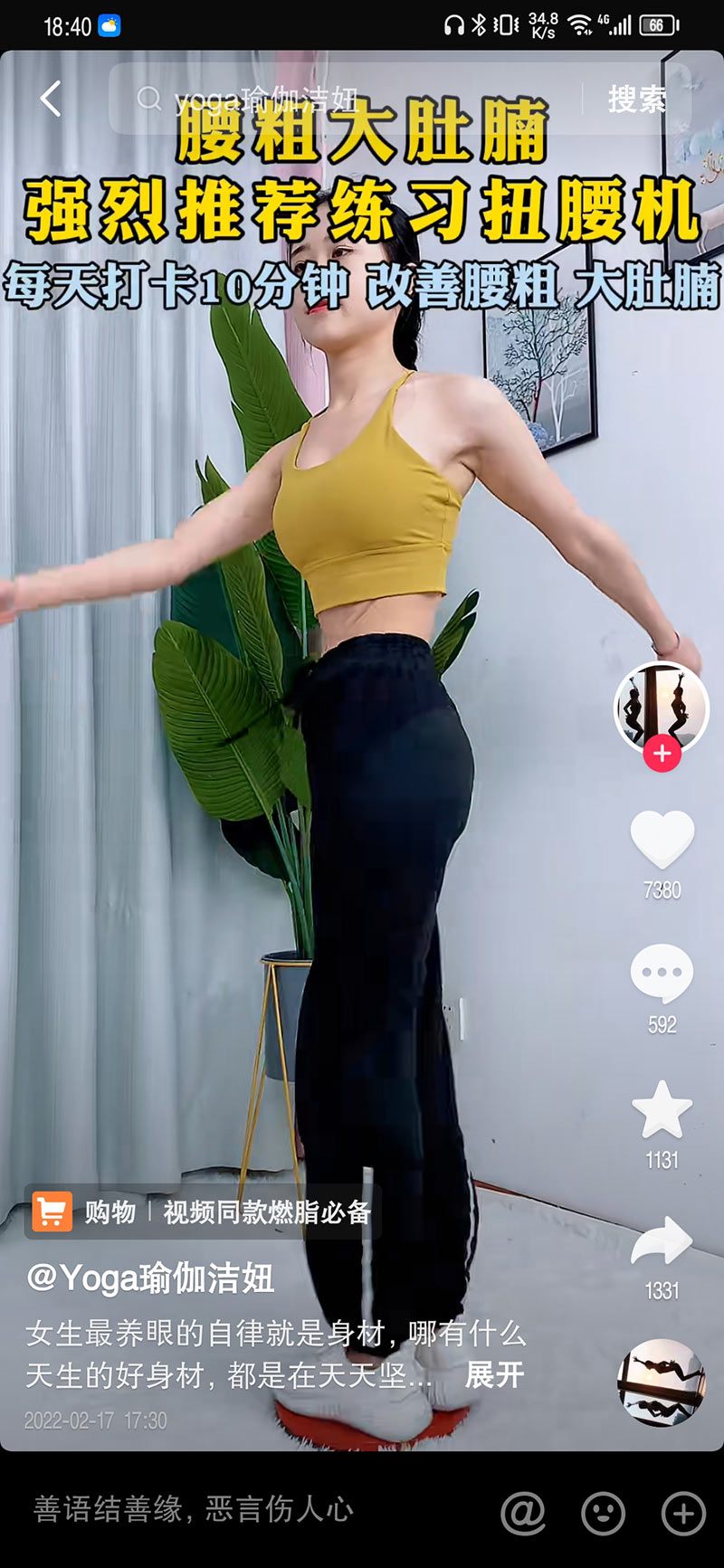Go back using the top-left arrow
The height and width of the screenshot is (1568, 724).
(52, 99)
